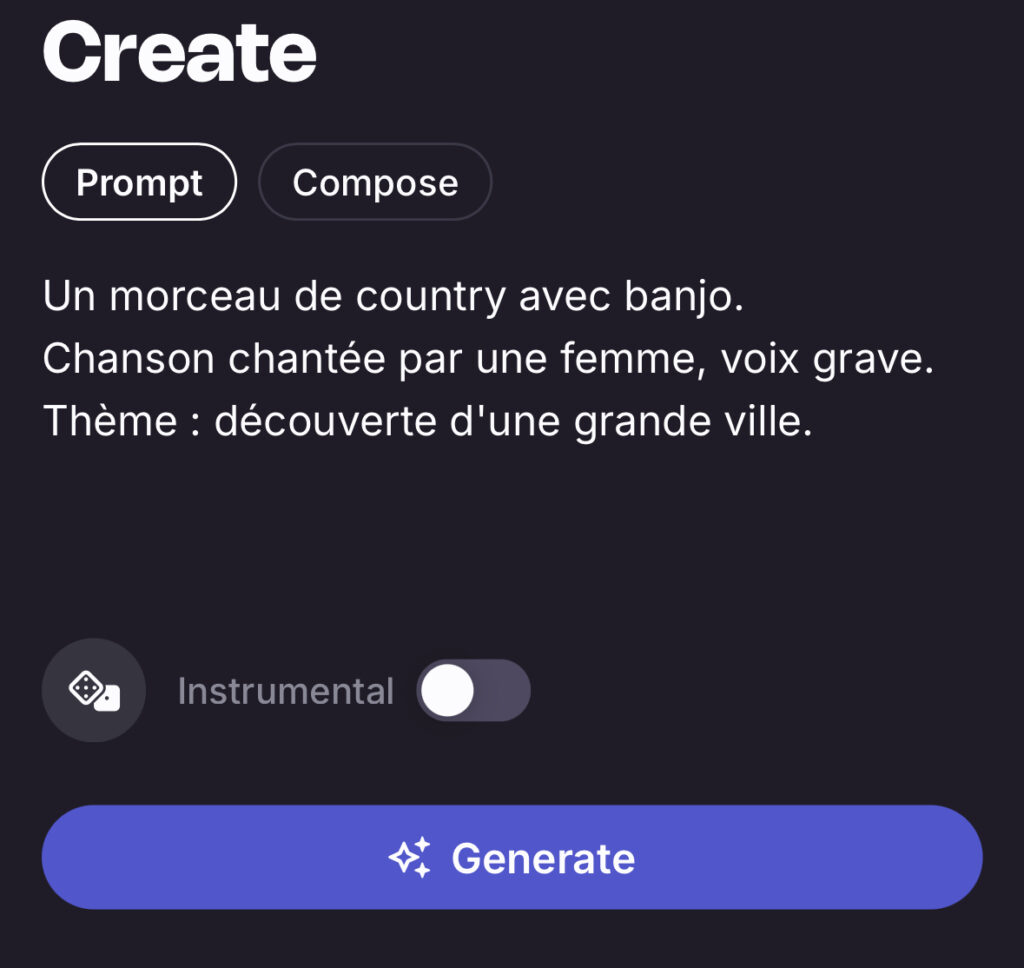Tap the dice icon for a random prompt
The height and width of the screenshot is (968, 1024).
(94, 690)
